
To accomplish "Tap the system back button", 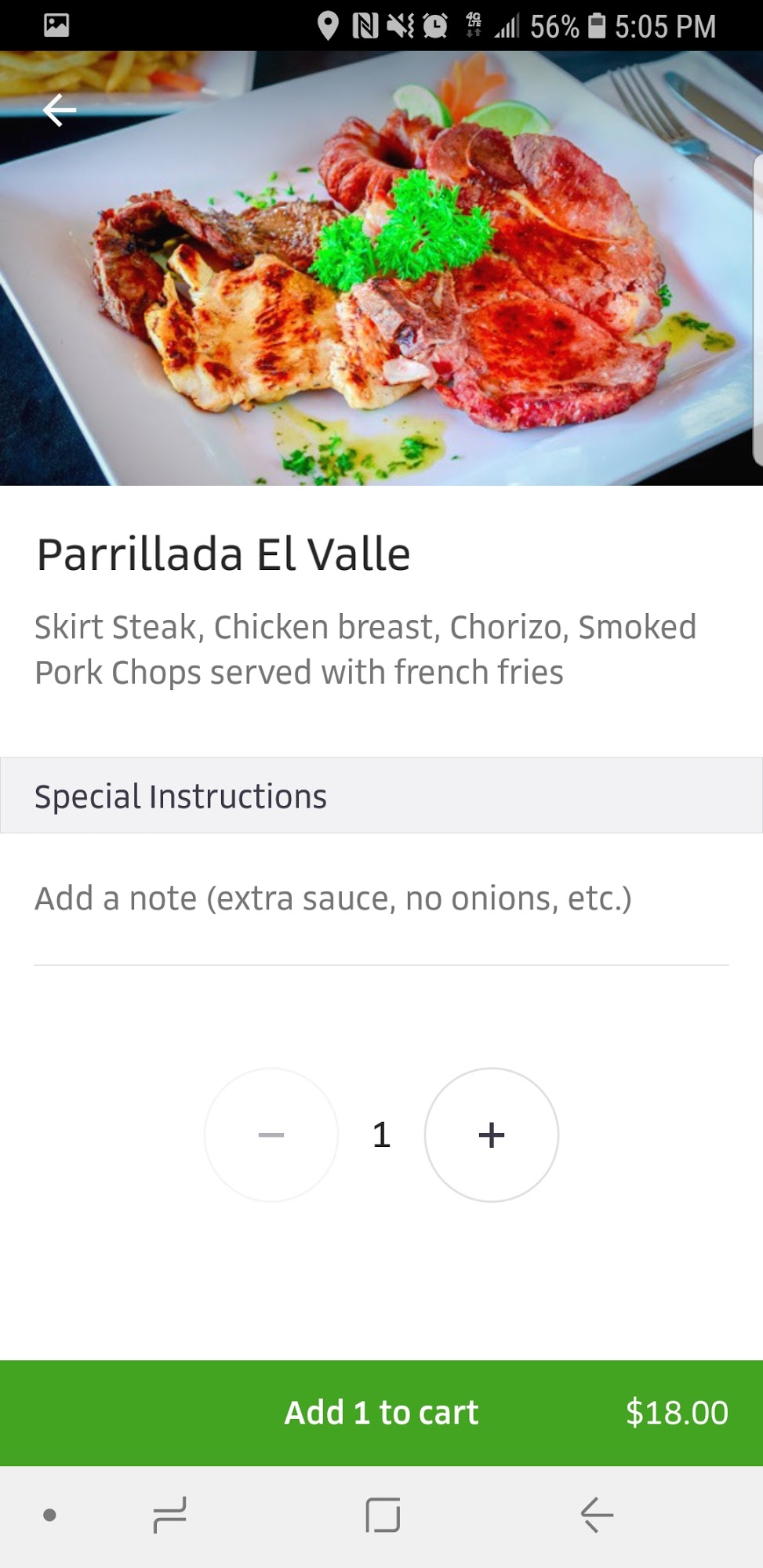I will coord(597,1515).
